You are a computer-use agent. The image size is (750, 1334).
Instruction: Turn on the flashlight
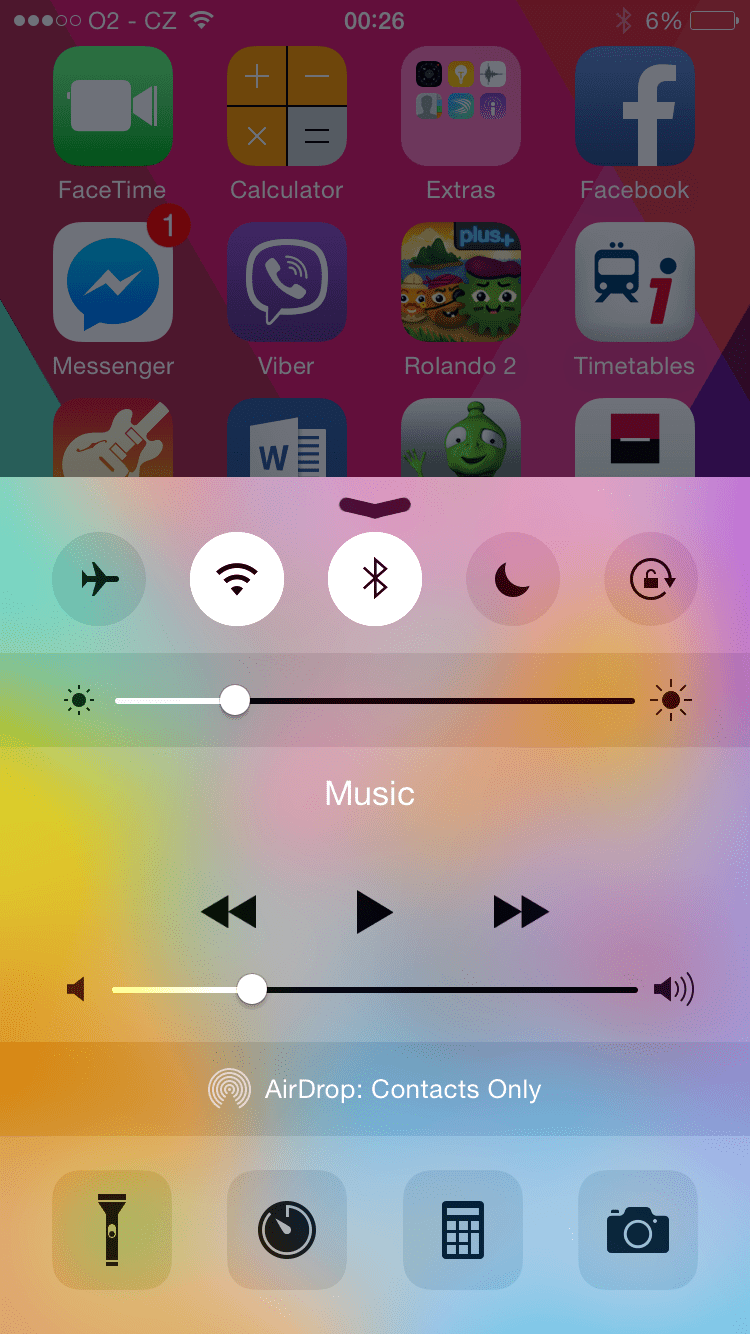pos(112,1230)
